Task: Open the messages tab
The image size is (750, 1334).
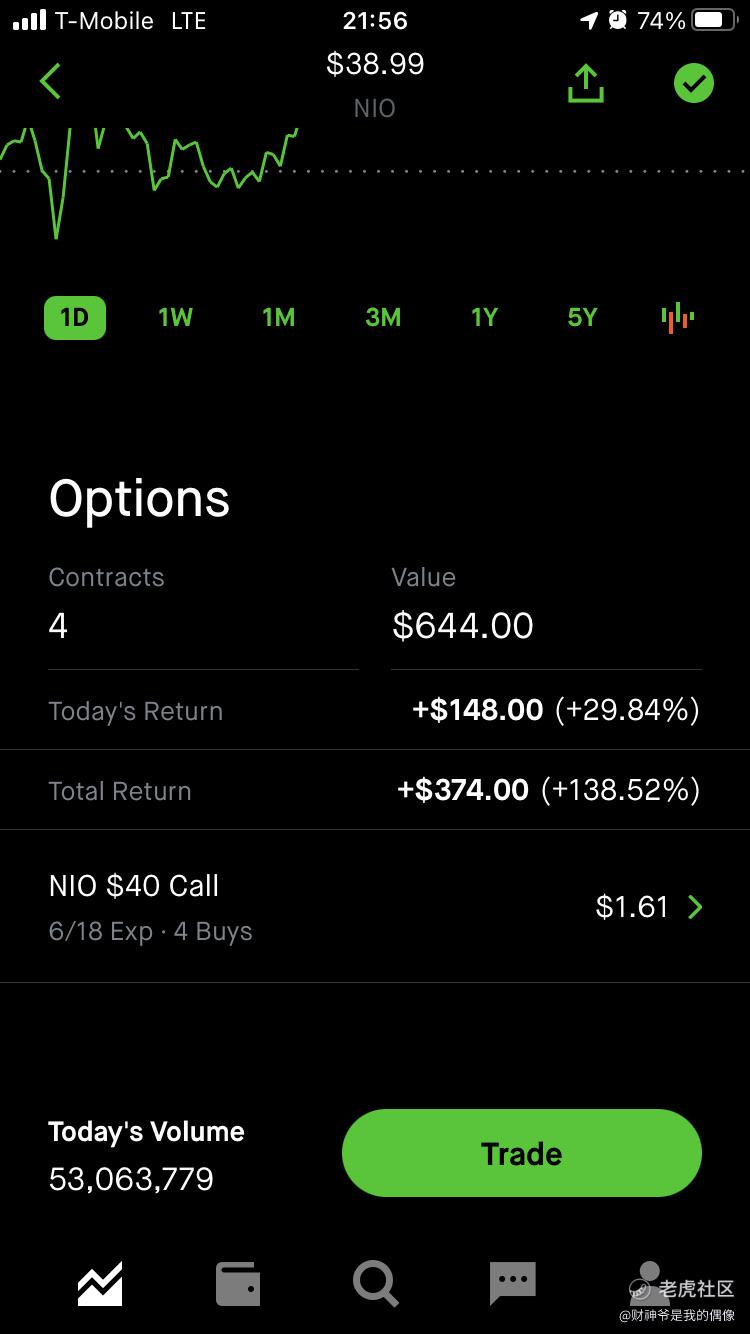Action: 513,1284
